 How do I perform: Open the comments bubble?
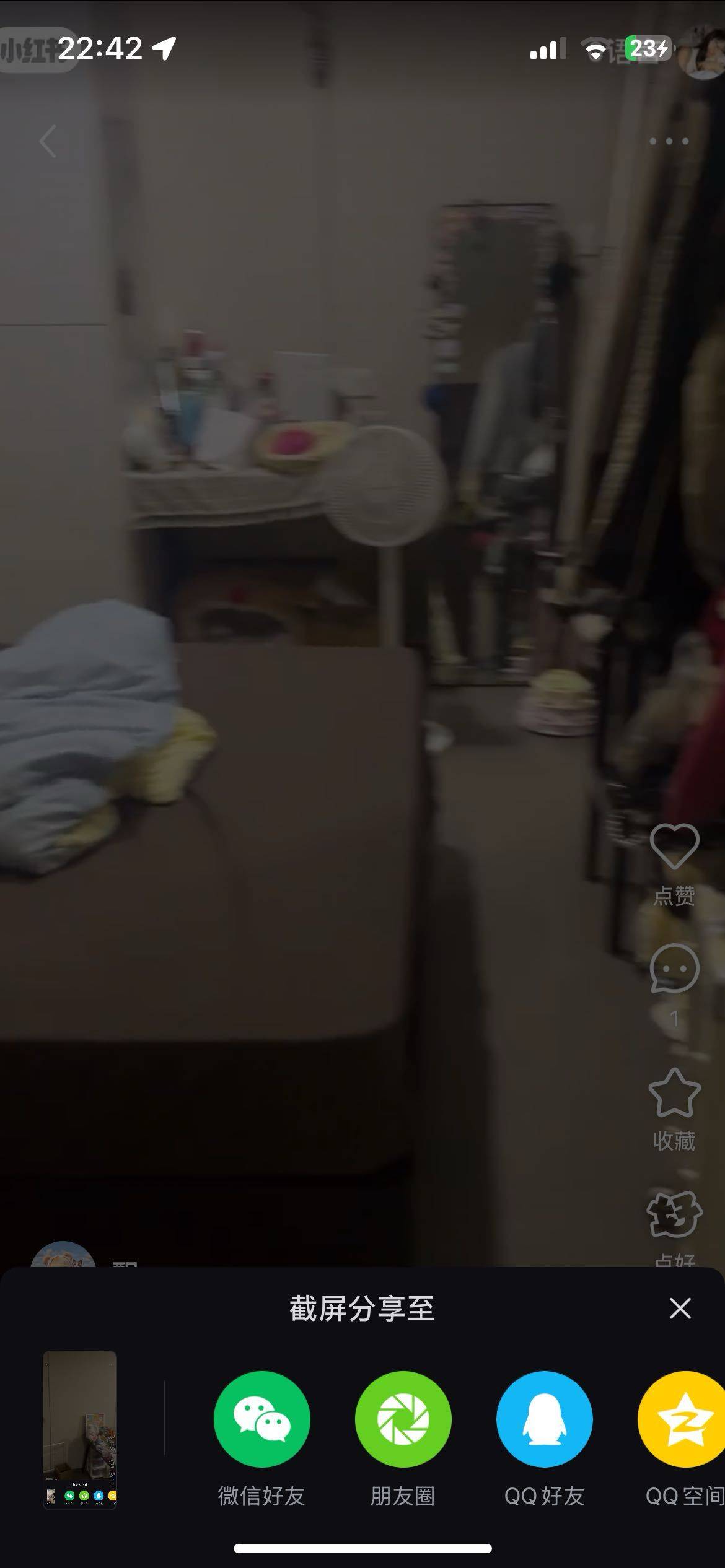pos(674,969)
